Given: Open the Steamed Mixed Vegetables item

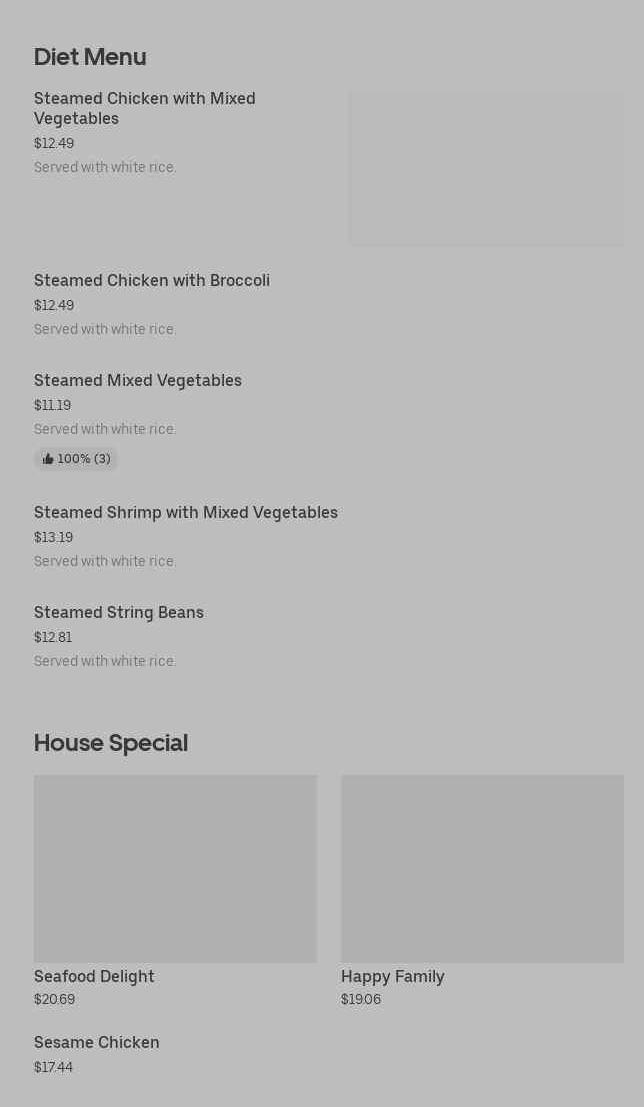Looking at the screenshot, I should (329, 420).
